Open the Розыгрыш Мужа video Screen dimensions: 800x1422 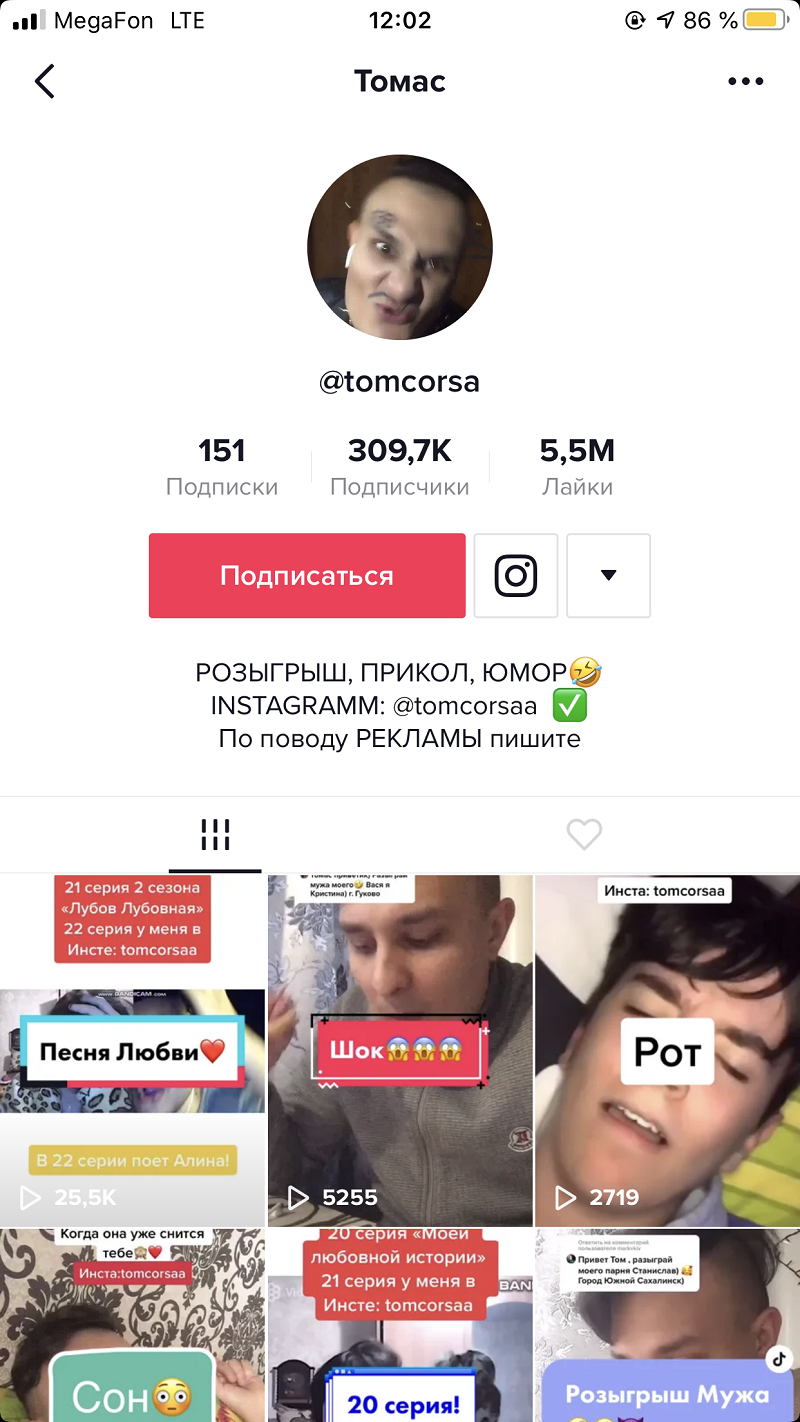667,1325
